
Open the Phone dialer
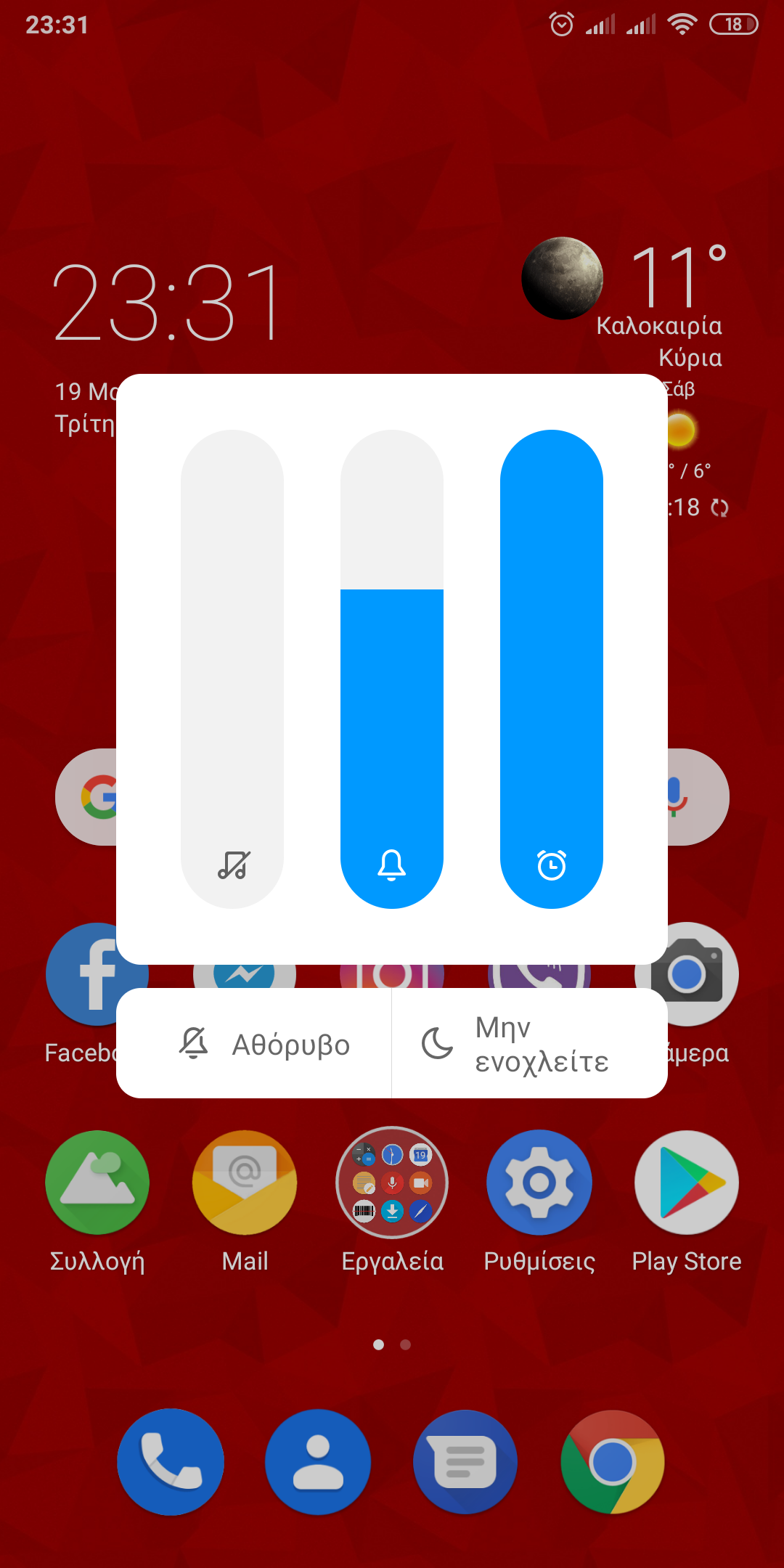171,1462
